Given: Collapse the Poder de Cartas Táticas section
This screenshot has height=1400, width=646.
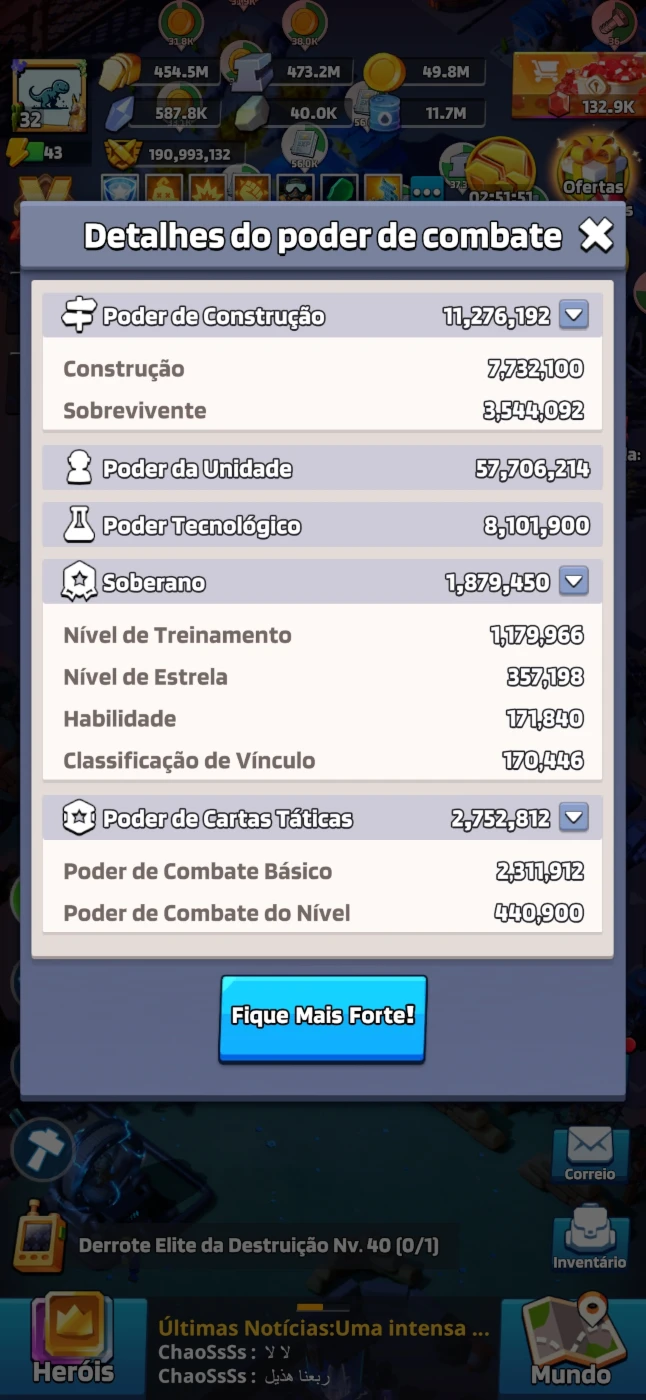Looking at the screenshot, I should pyautogui.click(x=573, y=818).
